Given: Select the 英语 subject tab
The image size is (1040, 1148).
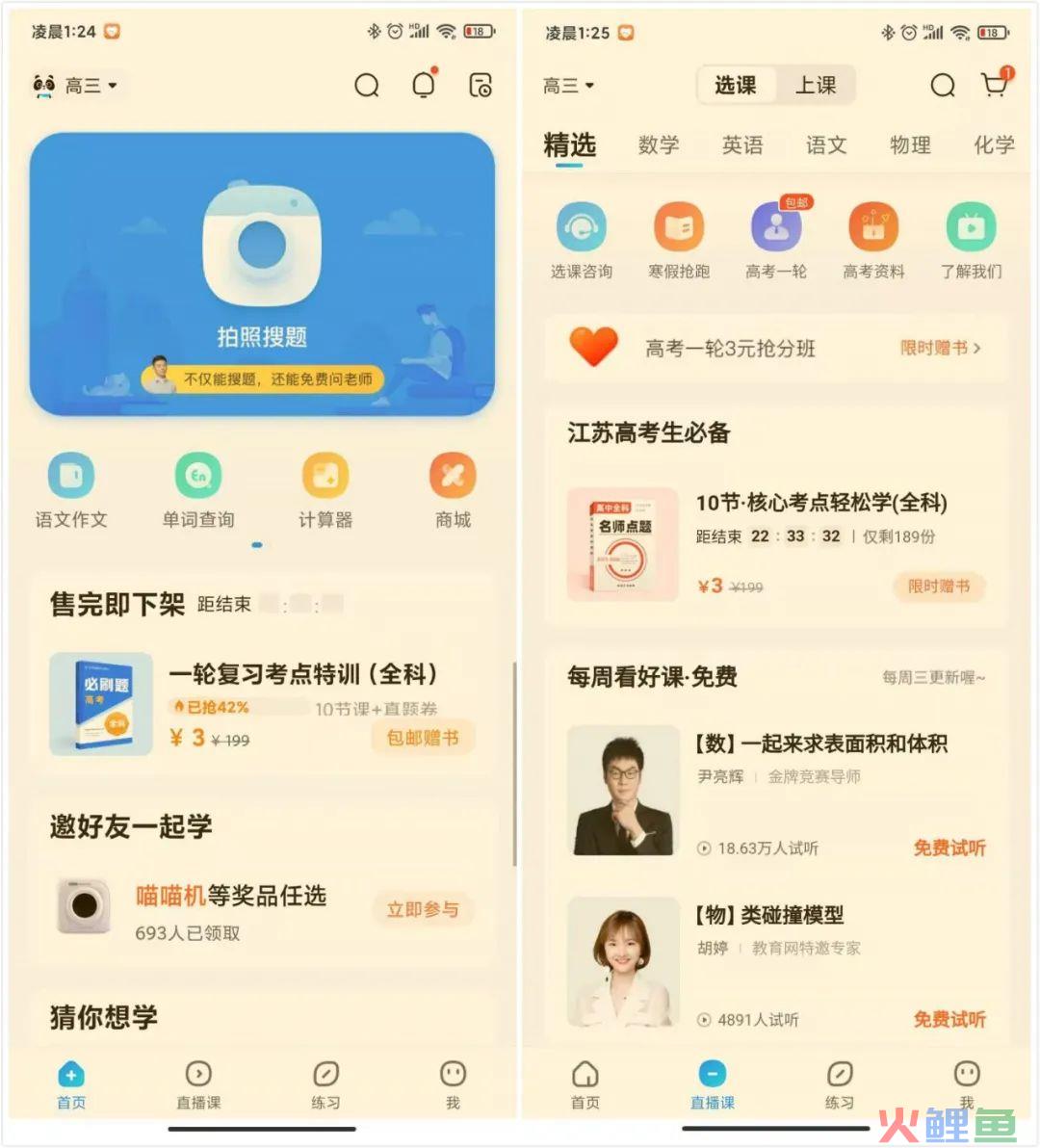Looking at the screenshot, I should (742, 145).
